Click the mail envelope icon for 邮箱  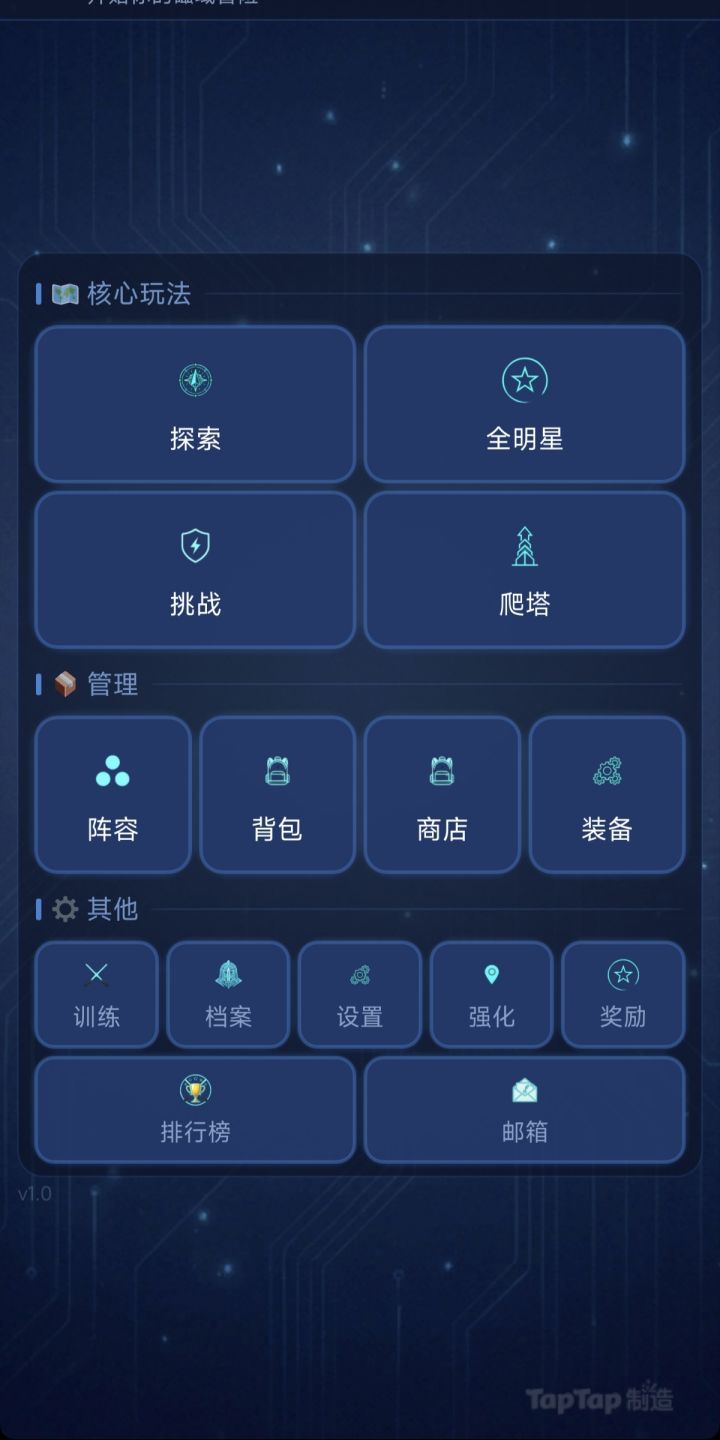(524, 1090)
